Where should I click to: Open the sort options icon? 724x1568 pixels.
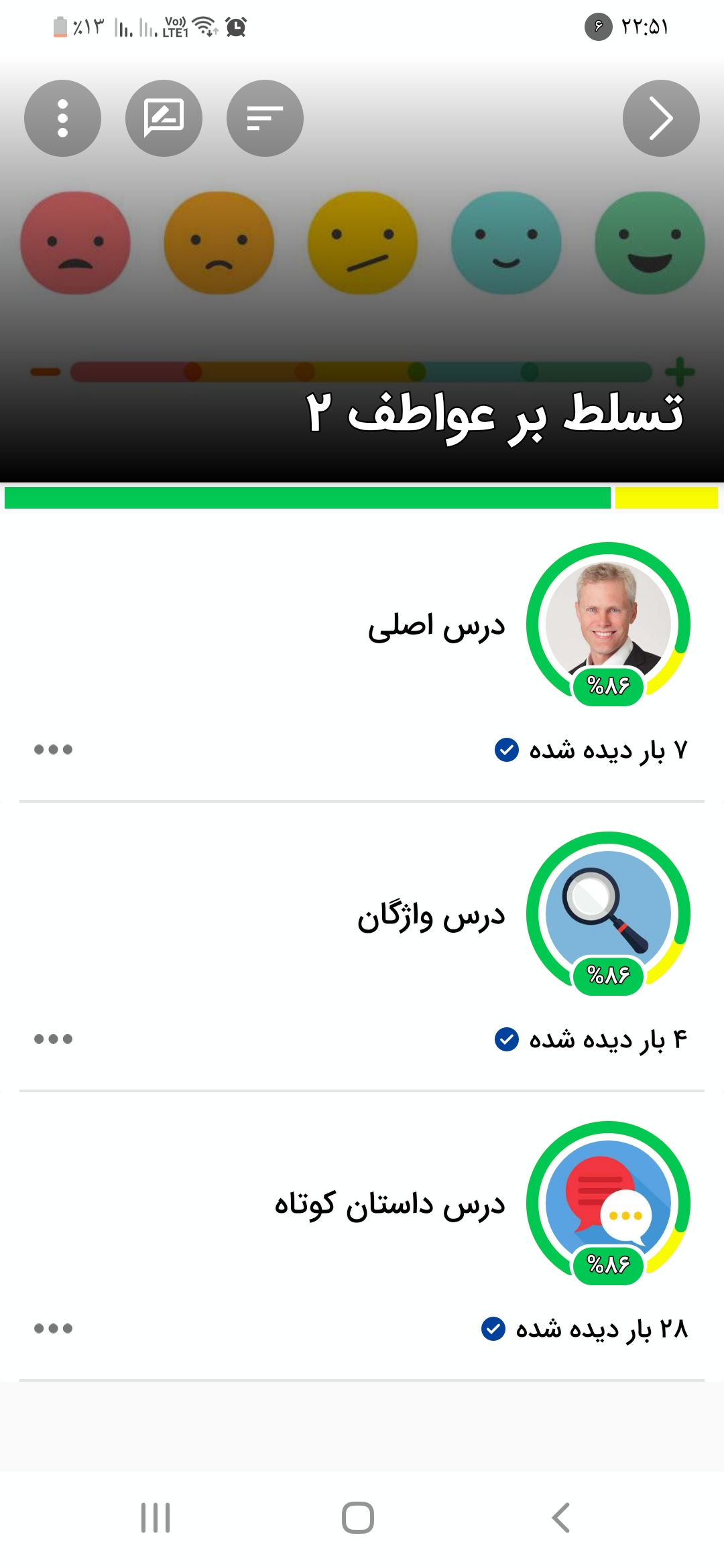pos(265,119)
